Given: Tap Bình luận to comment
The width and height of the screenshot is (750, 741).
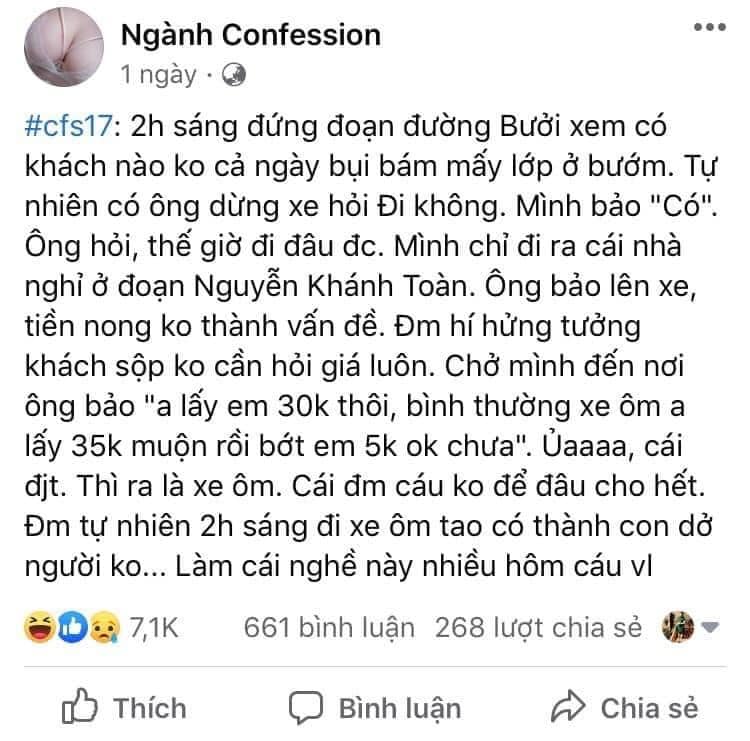Looking at the screenshot, I should coord(376,708).
